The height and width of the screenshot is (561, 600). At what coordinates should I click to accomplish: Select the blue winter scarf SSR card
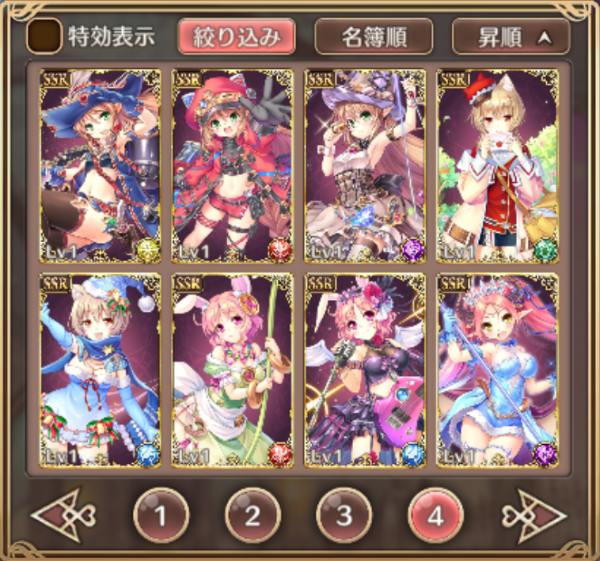100,372
